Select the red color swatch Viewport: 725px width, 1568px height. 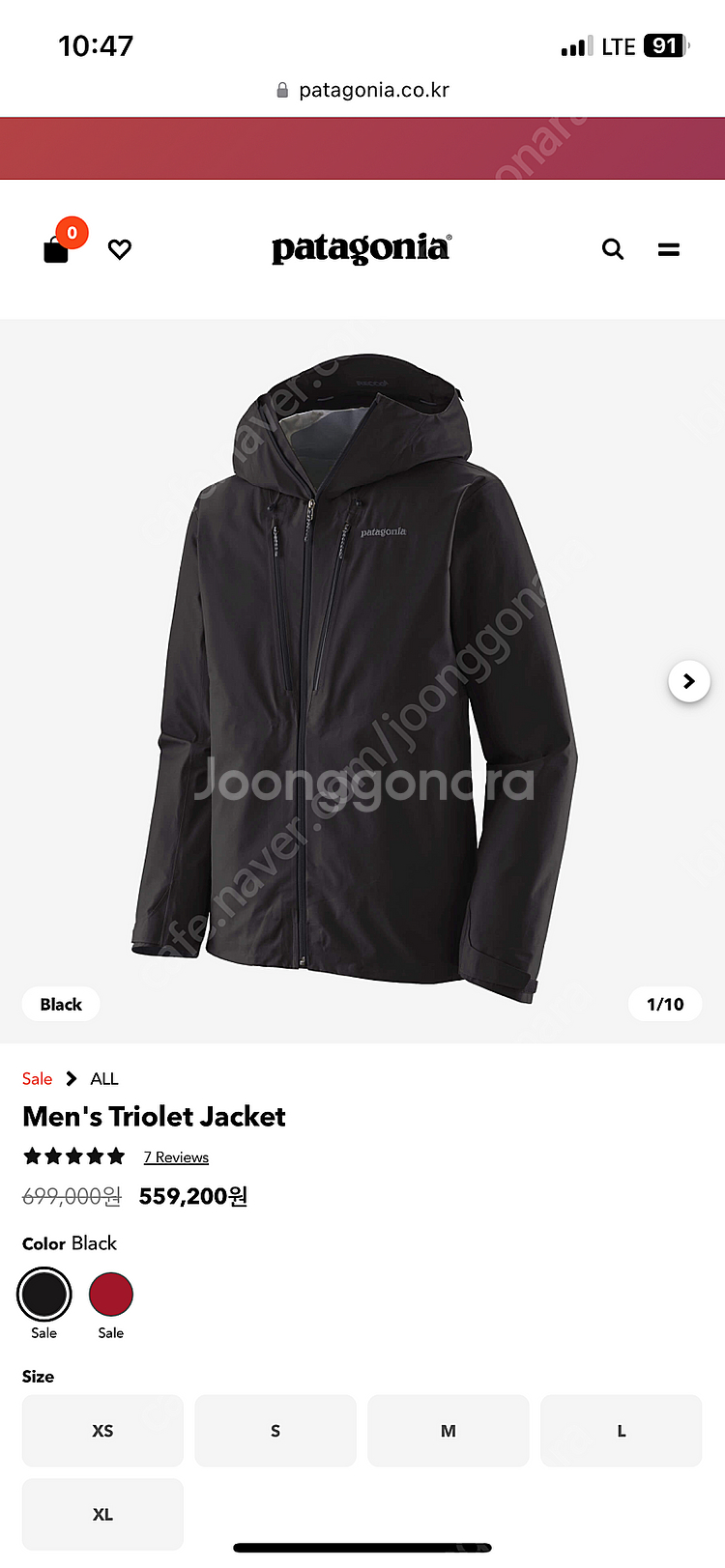111,1295
